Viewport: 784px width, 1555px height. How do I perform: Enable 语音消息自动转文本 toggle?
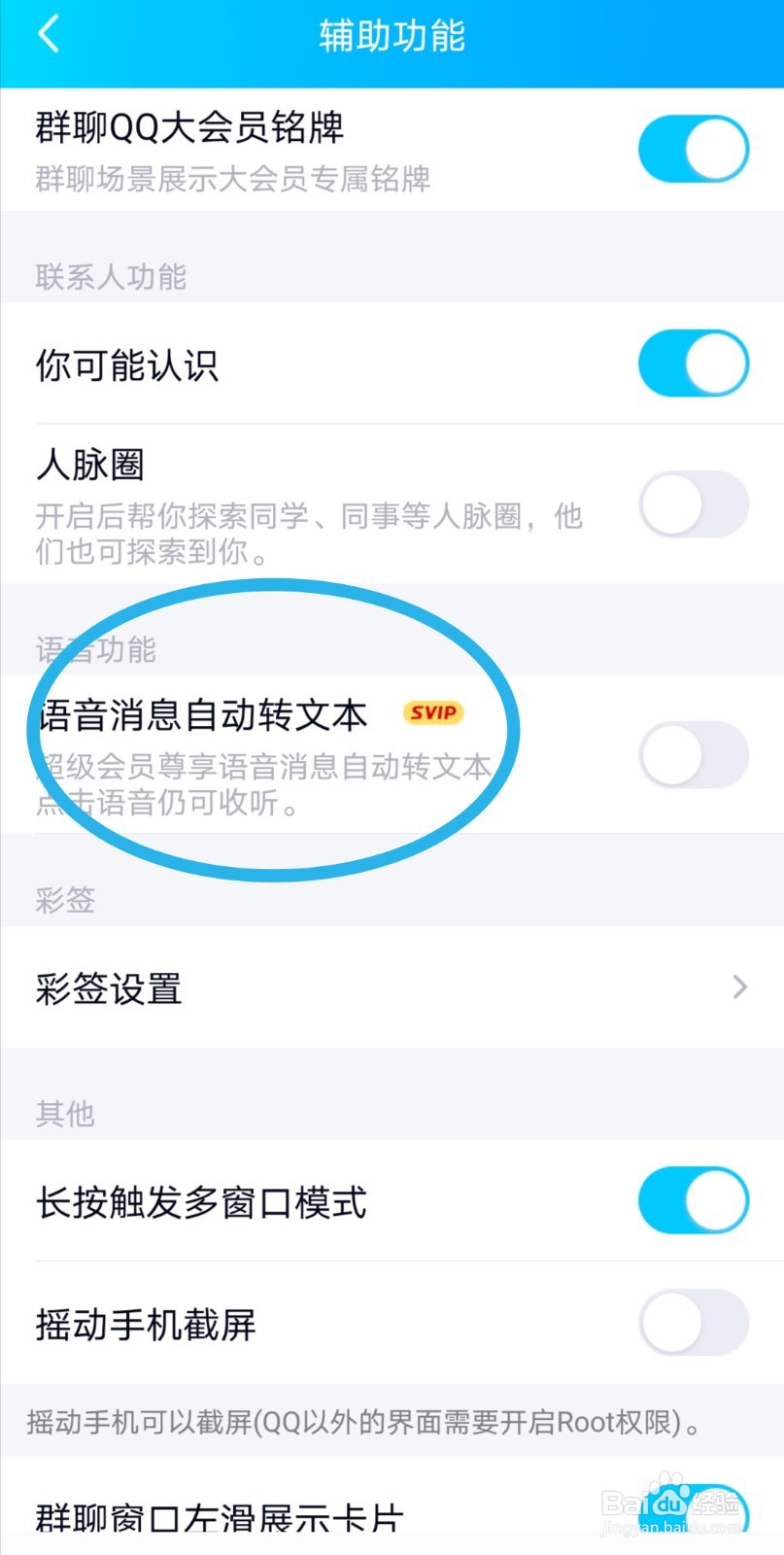(693, 755)
